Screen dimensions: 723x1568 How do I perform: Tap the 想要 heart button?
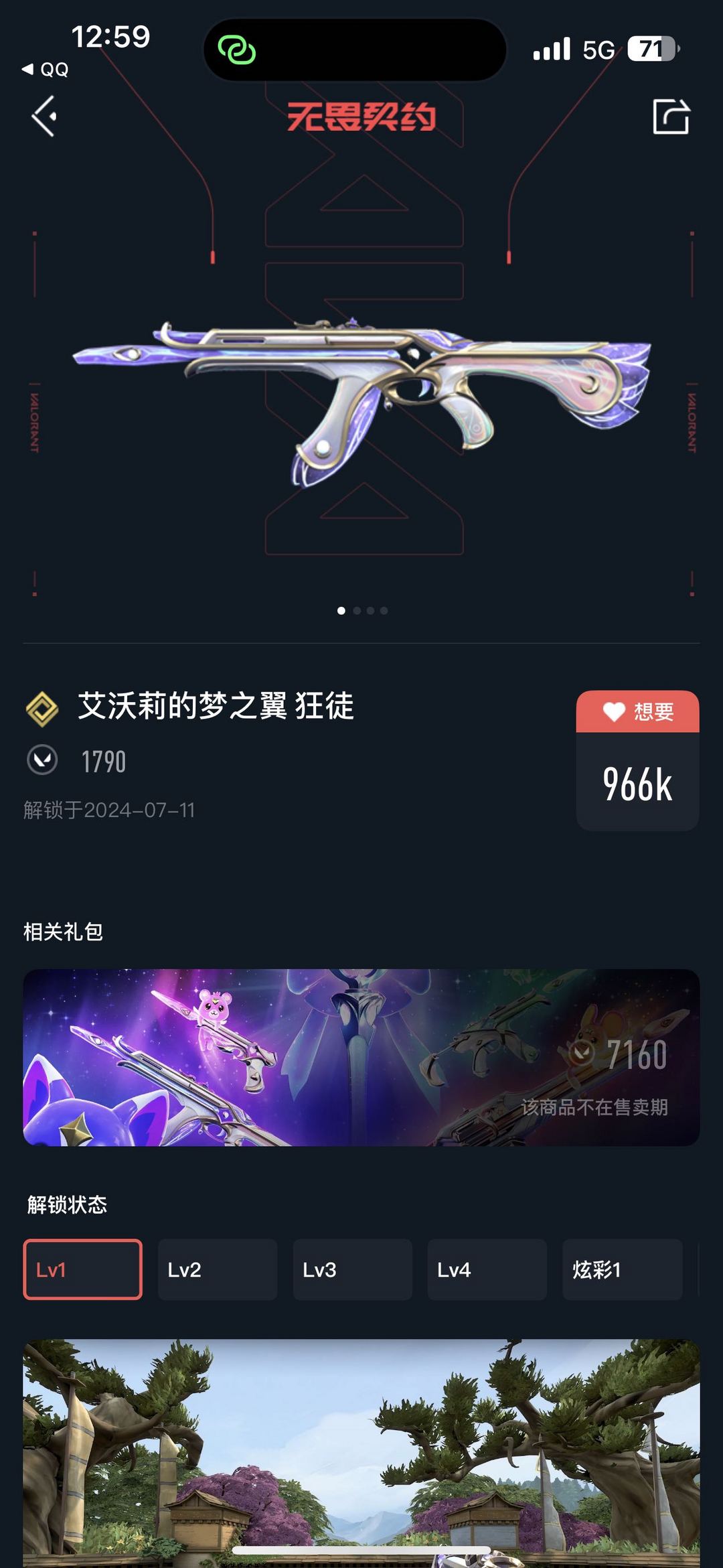(637, 711)
